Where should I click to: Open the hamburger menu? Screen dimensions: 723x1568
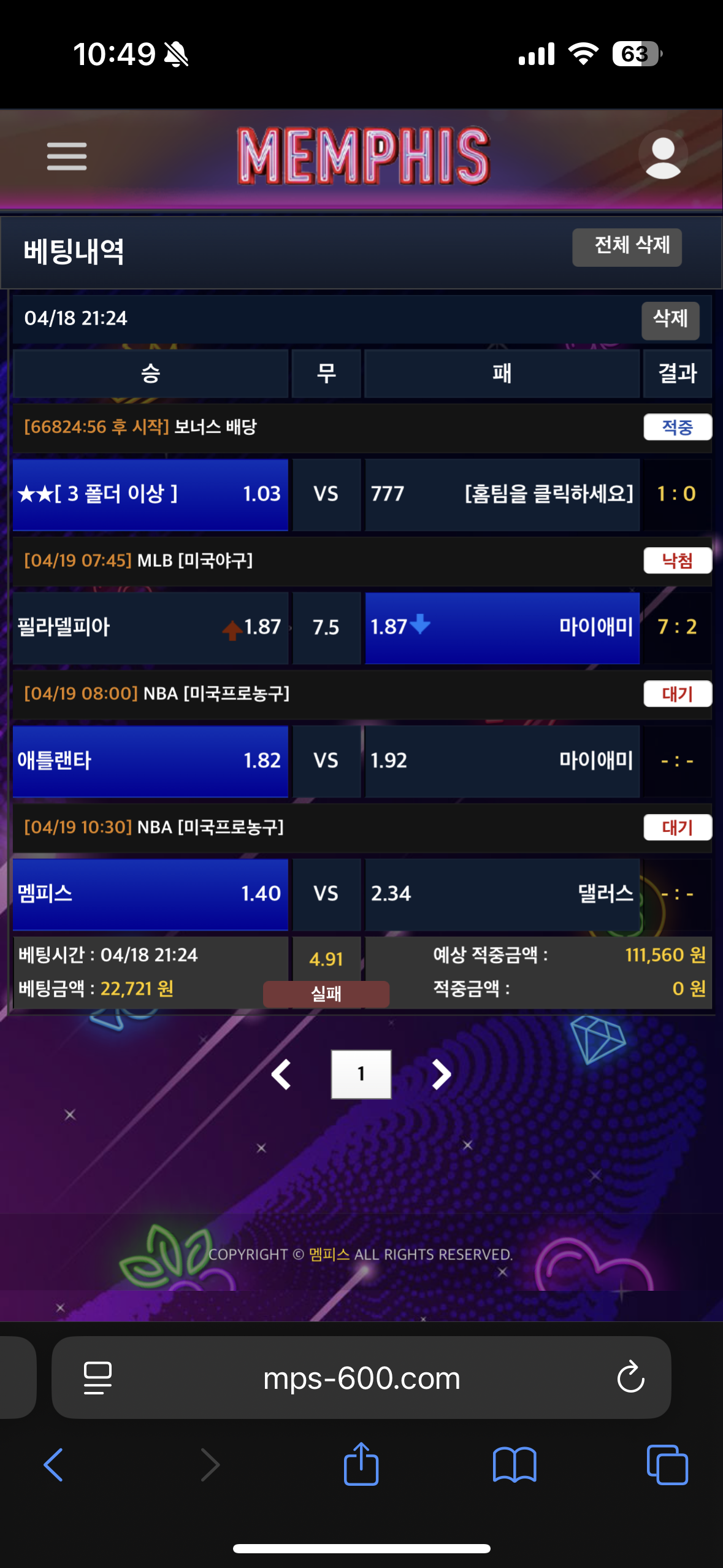click(66, 156)
